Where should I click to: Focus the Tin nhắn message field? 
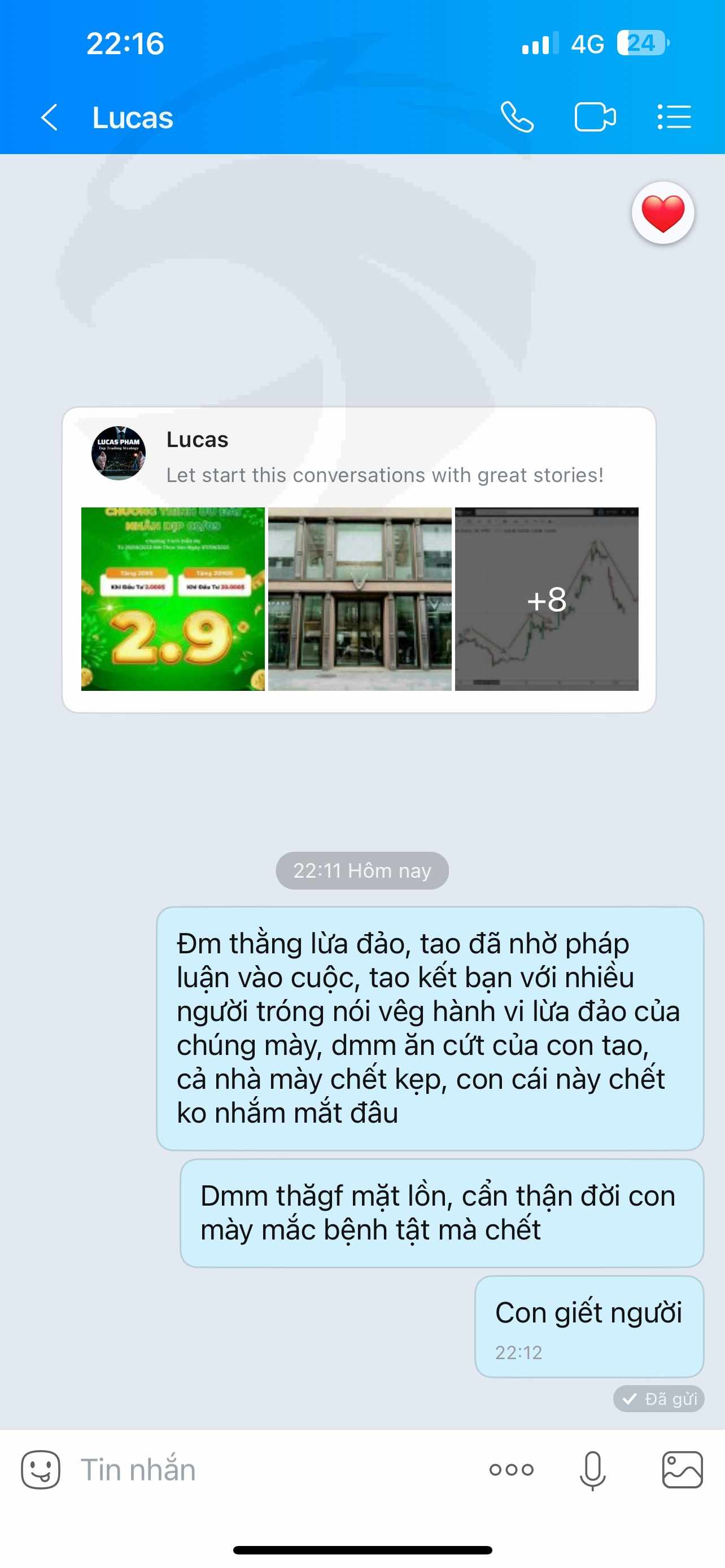(274, 1469)
